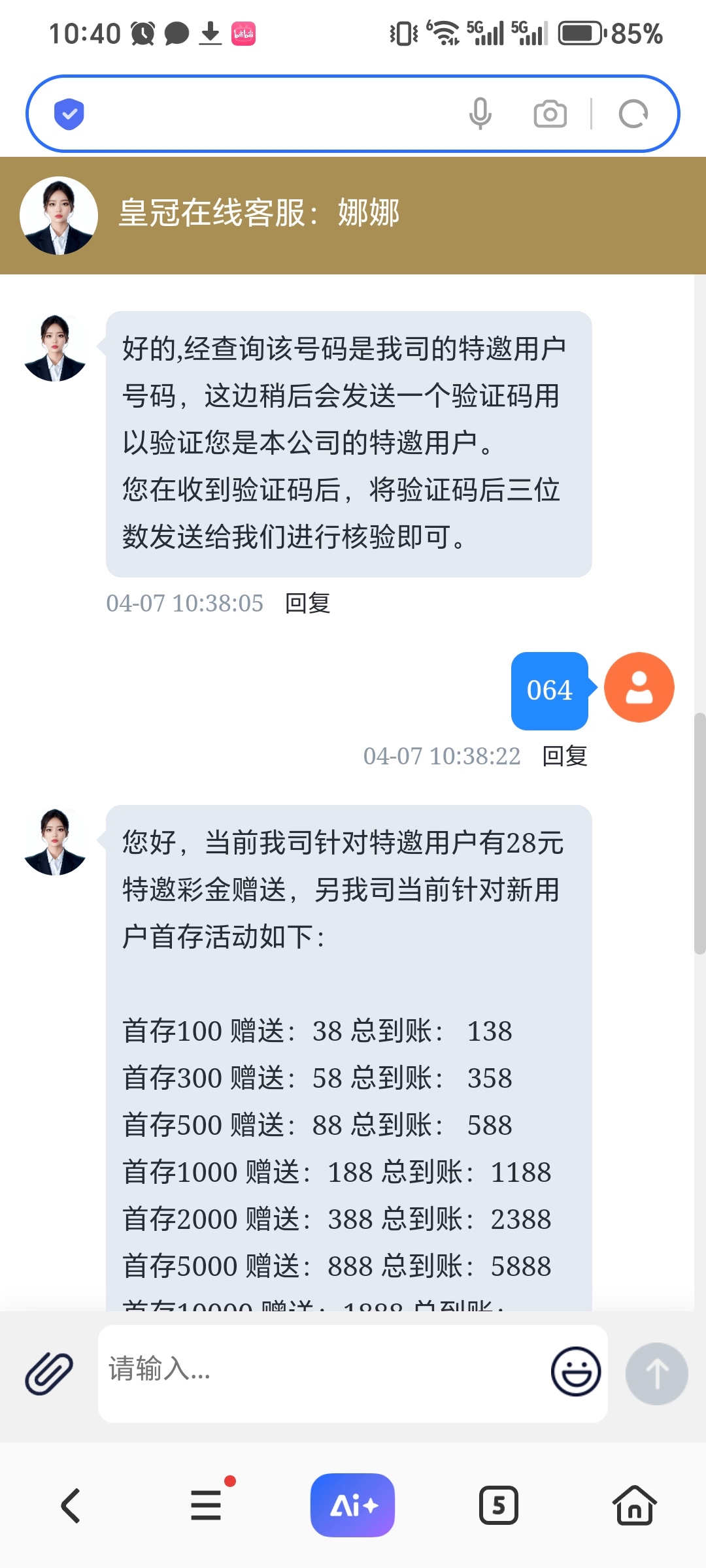Open camera search in the address bar
706x1568 pixels.
pyautogui.click(x=550, y=114)
